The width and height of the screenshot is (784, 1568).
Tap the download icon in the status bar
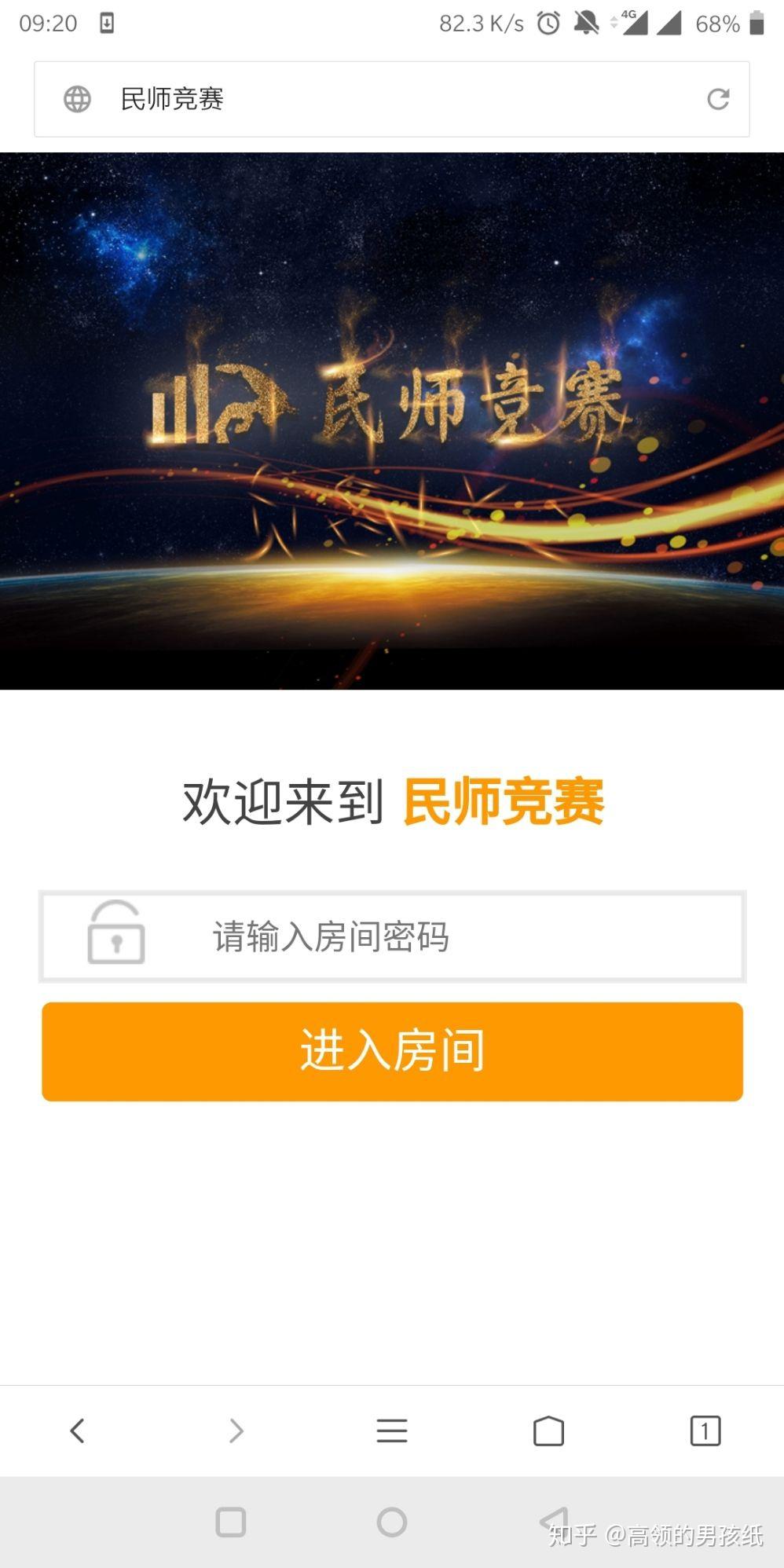coord(106,23)
